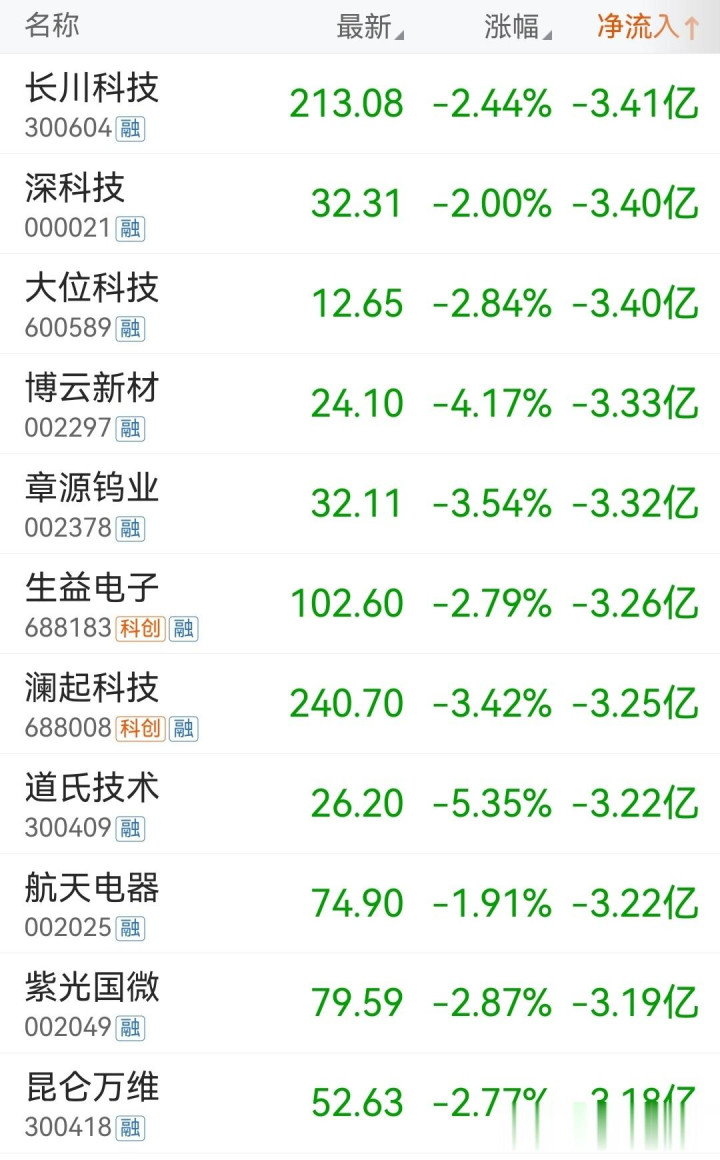This screenshot has width=720, height=1160.
Task: Open the 昆仑万维 stock details
Action: click(x=360, y=1103)
